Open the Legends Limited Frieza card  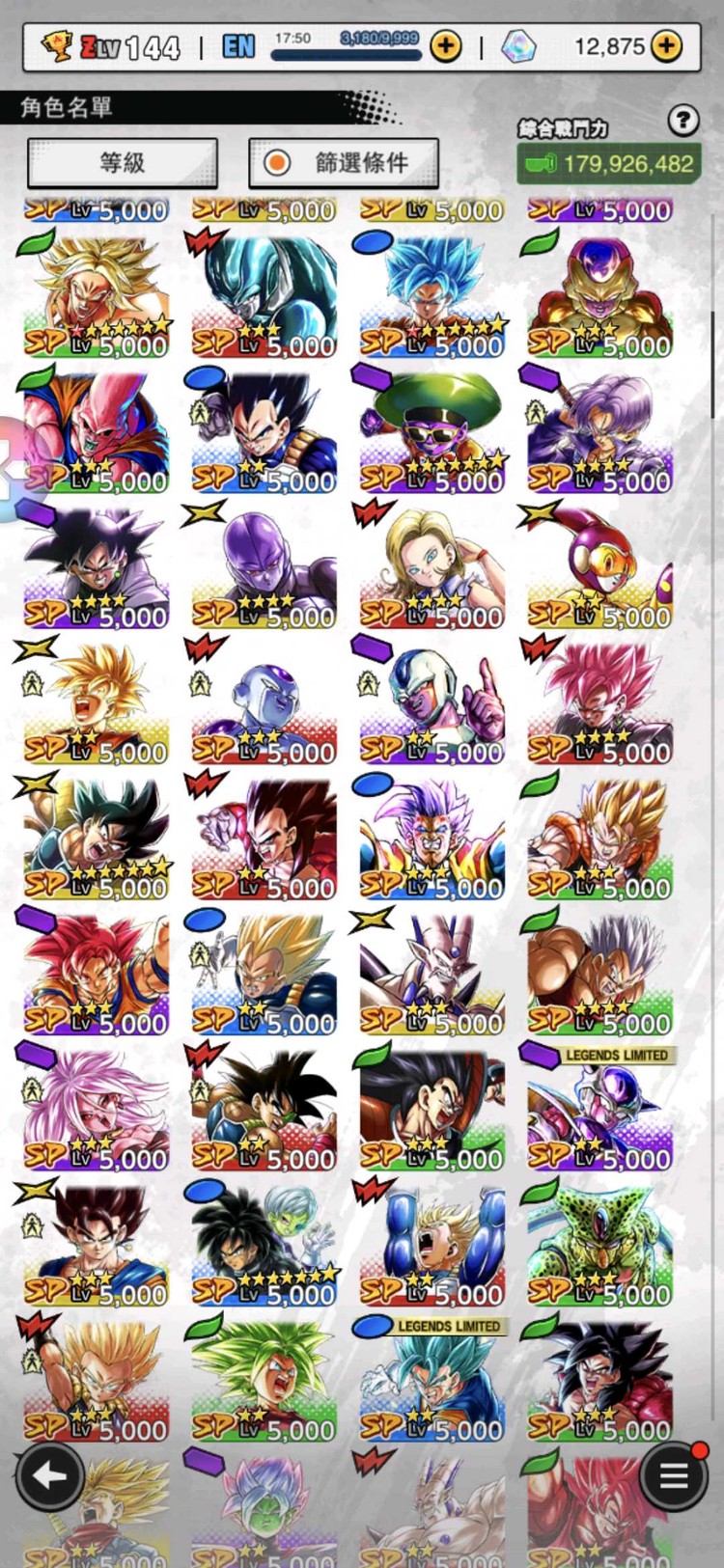(x=599, y=1109)
